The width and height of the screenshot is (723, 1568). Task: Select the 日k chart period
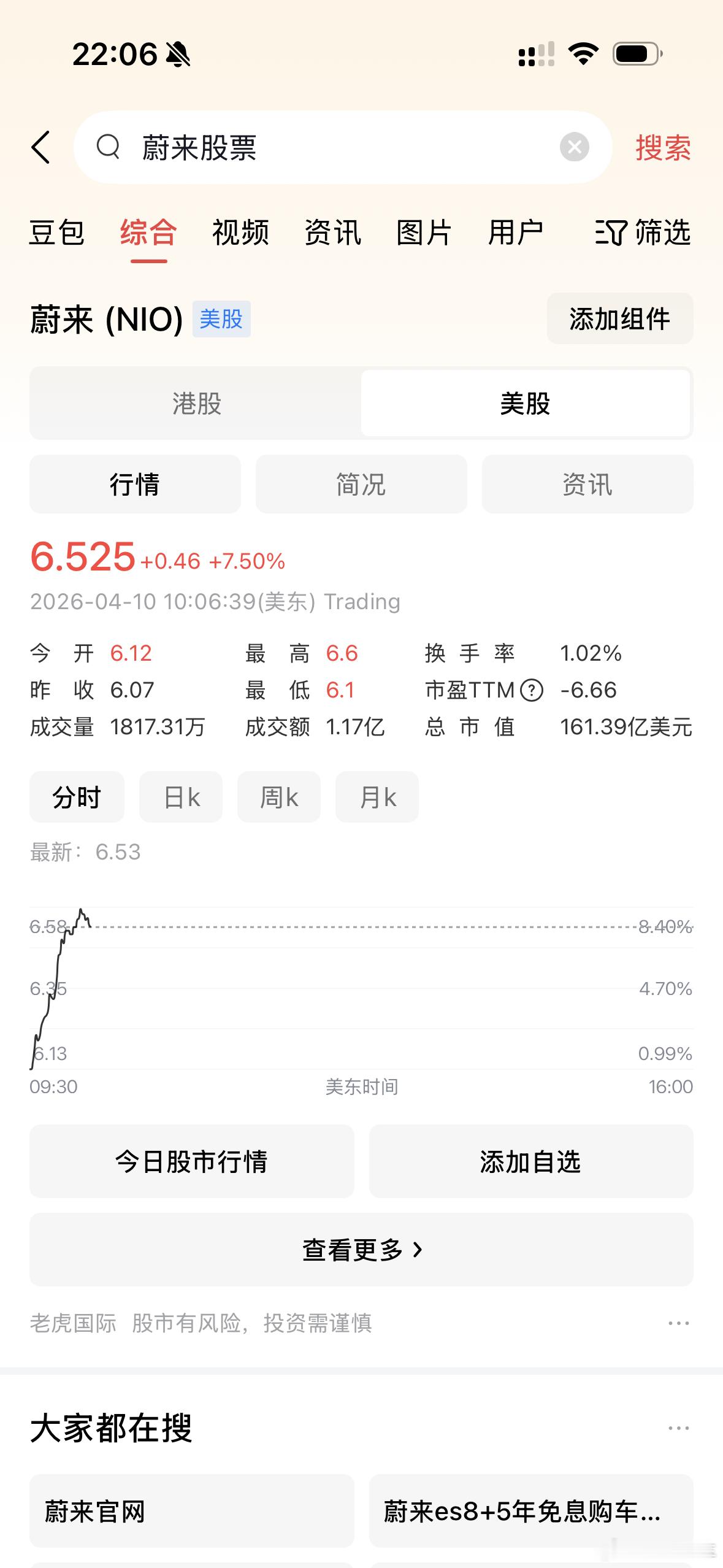point(180,796)
